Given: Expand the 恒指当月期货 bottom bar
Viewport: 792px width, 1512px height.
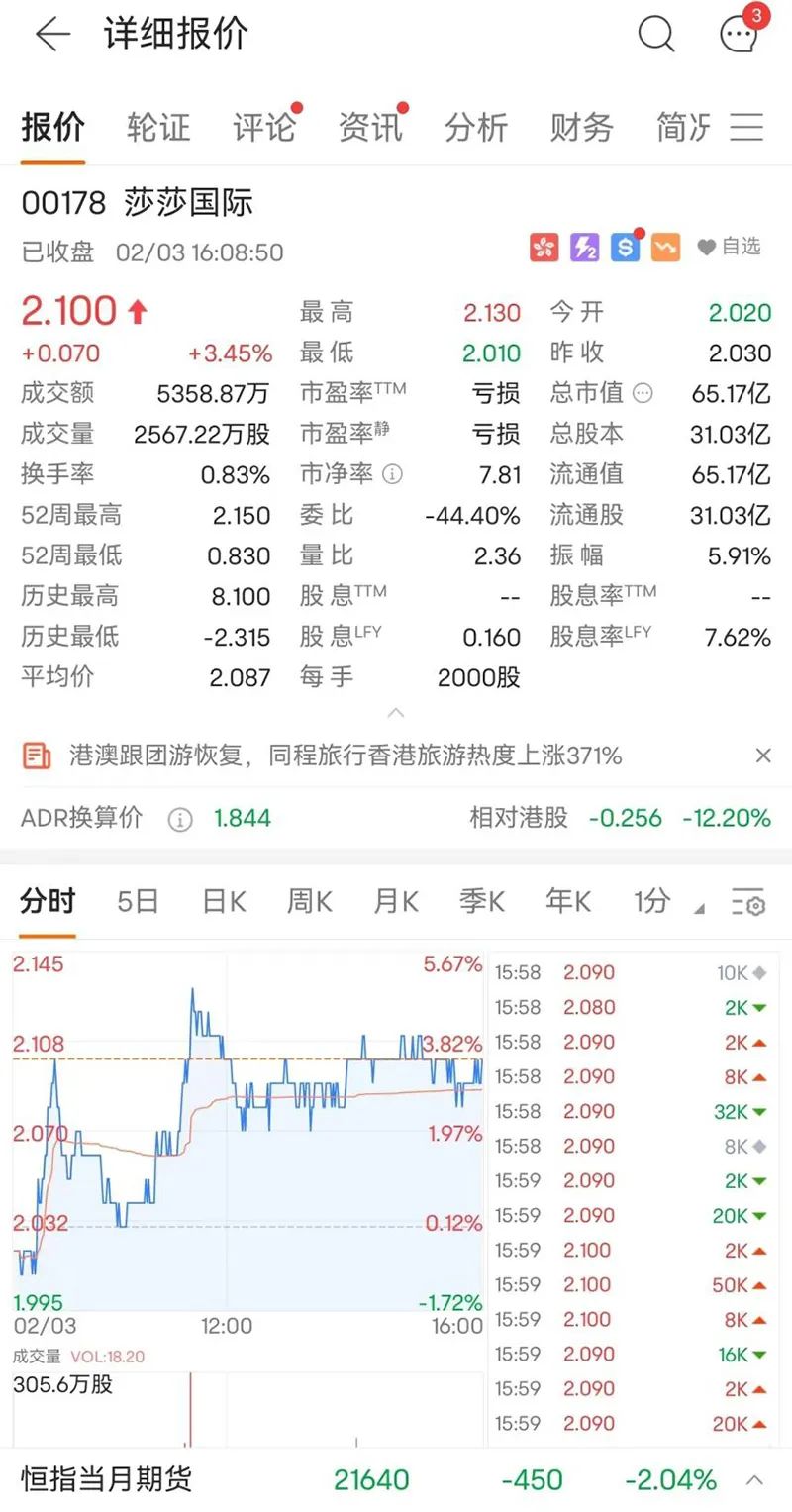Looking at the screenshot, I should [754, 1480].
